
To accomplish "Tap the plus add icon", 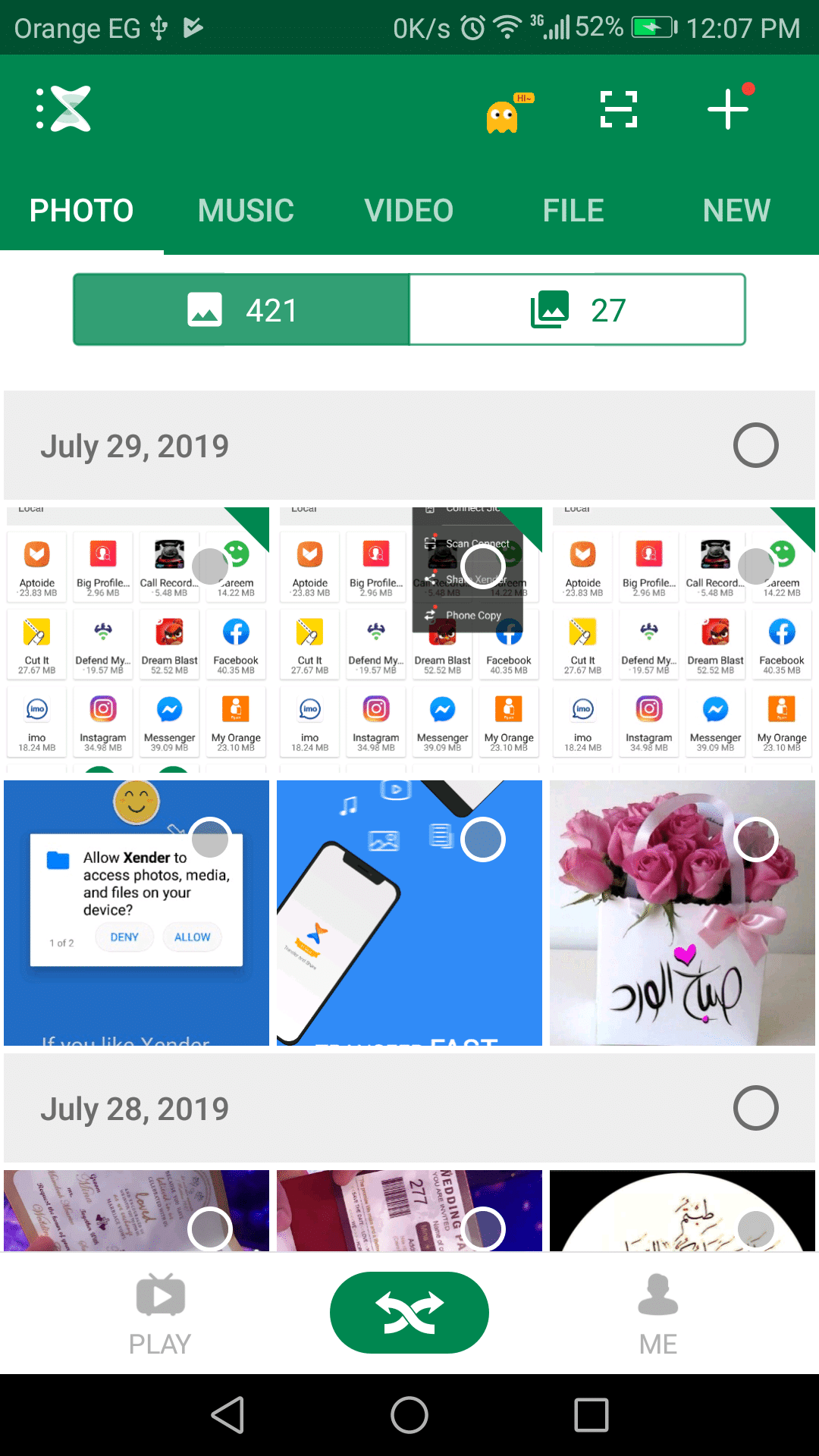I will coord(728,109).
